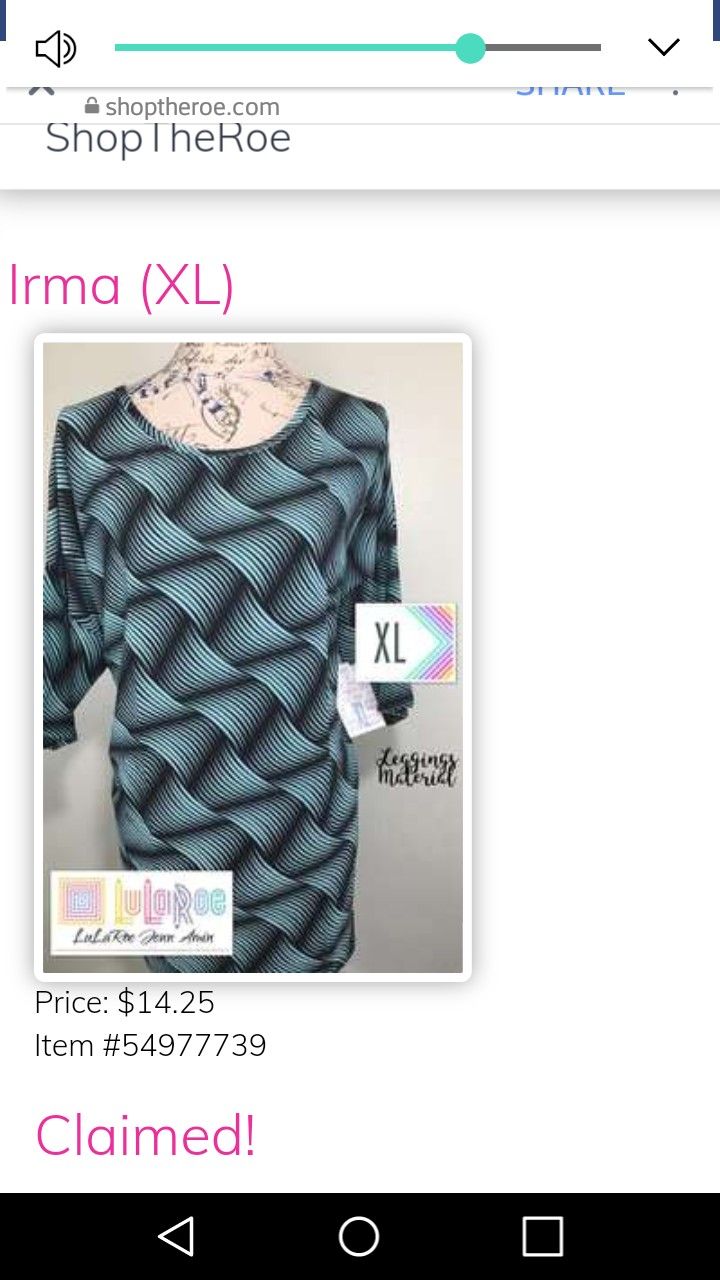Screen dimensions: 720x1280
Task: Open the recent apps view
Action: 542,1237
